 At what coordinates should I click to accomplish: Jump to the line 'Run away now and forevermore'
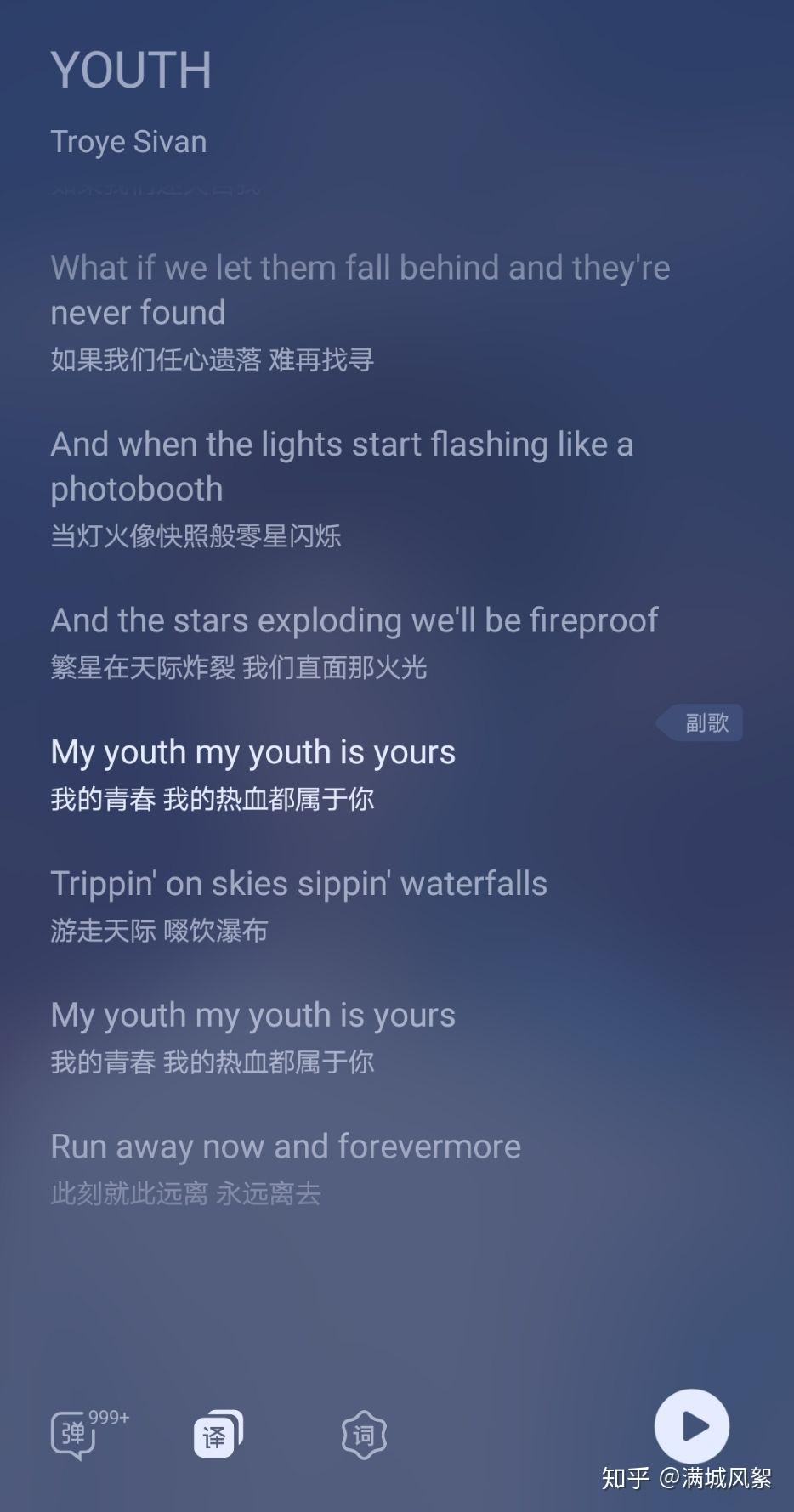click(x=286, y=1147)
